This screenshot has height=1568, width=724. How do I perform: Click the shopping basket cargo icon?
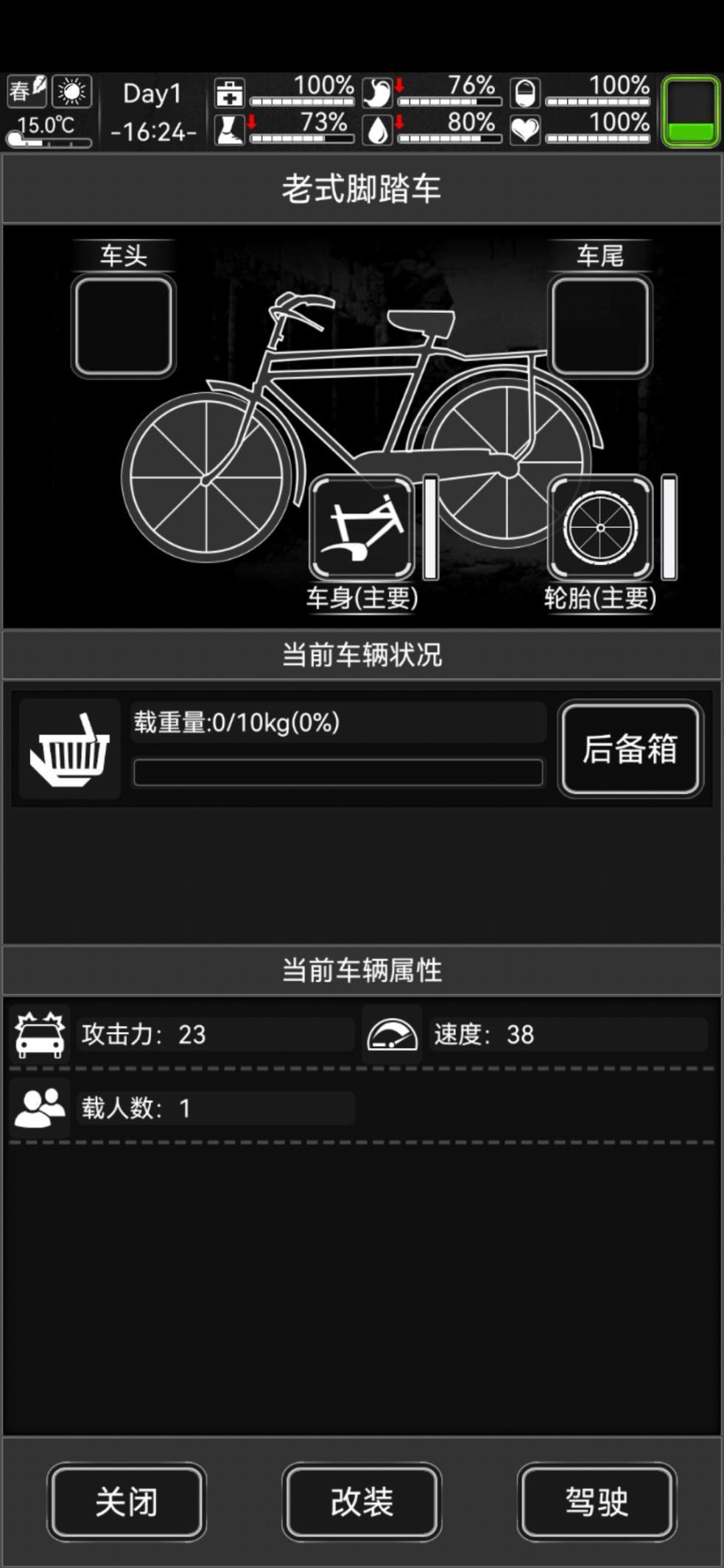tap(68, 748)
